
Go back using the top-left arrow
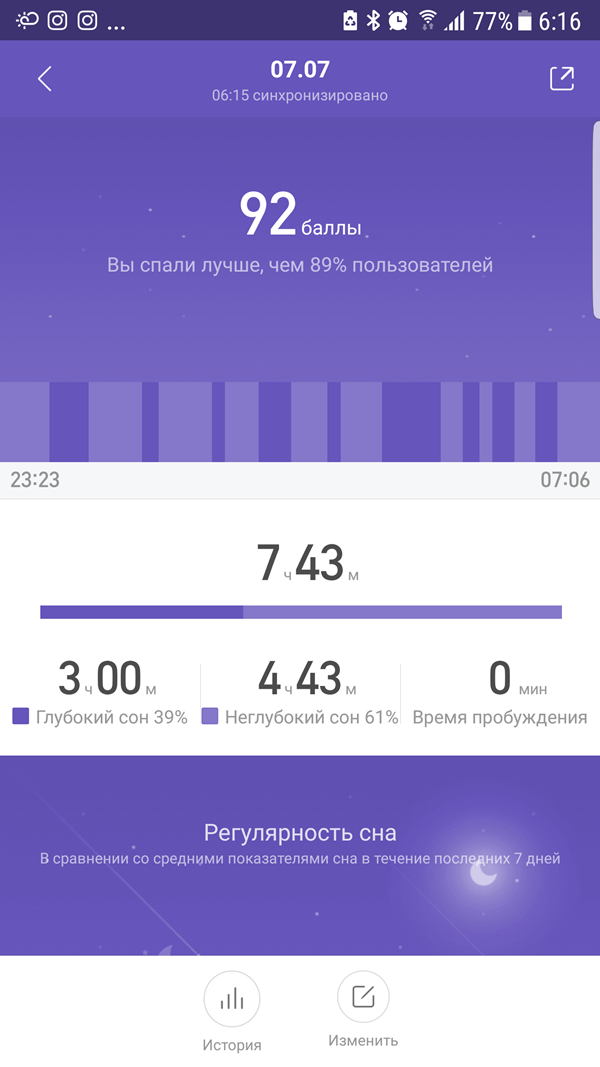[x=44, y=80]
